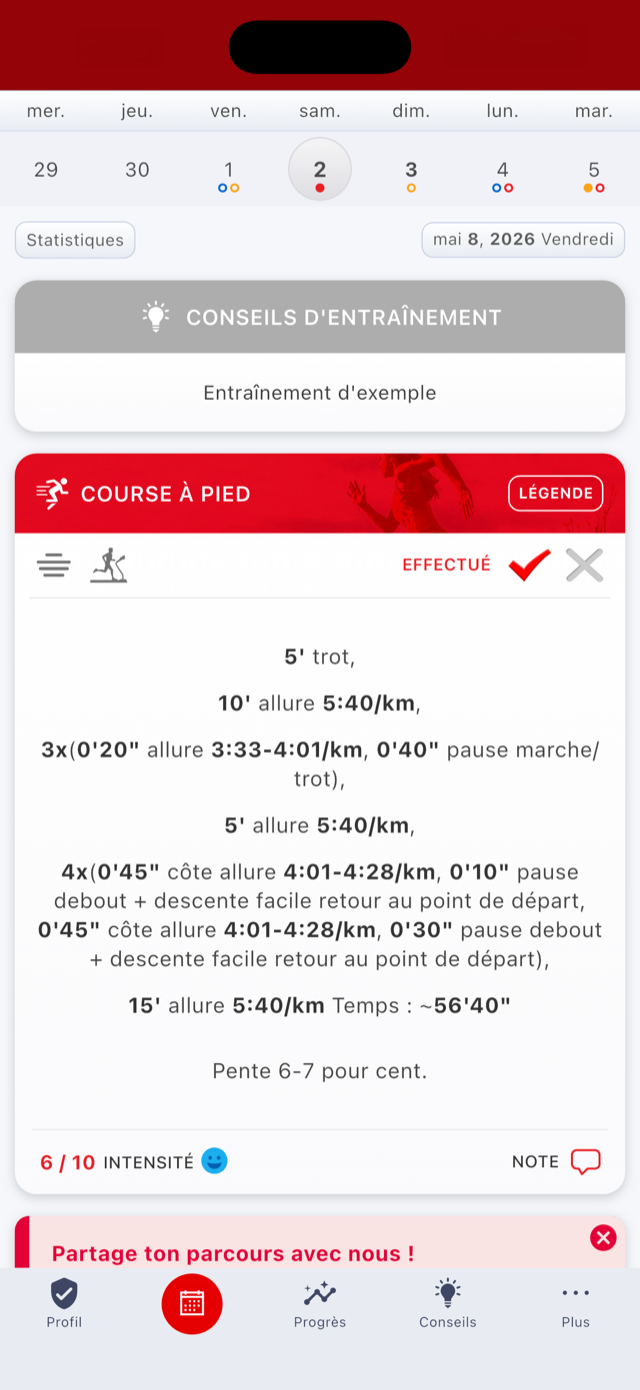
Task: Select Friday the 1st in the calendar
Action: [229, 172]
